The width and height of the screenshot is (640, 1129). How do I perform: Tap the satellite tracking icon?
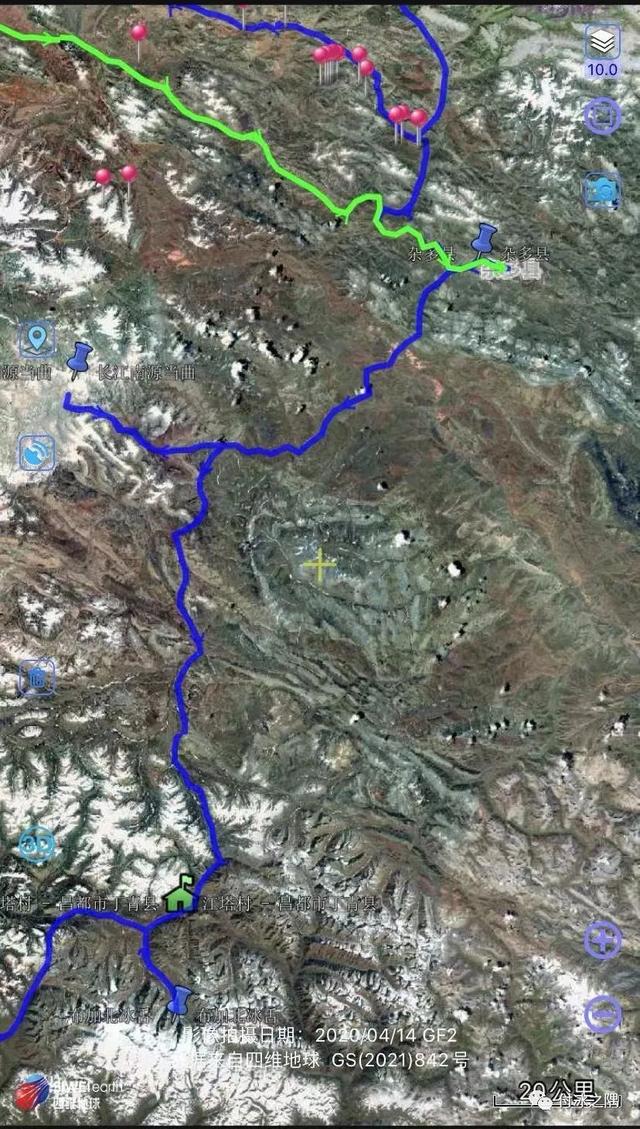tap(37, 453)
